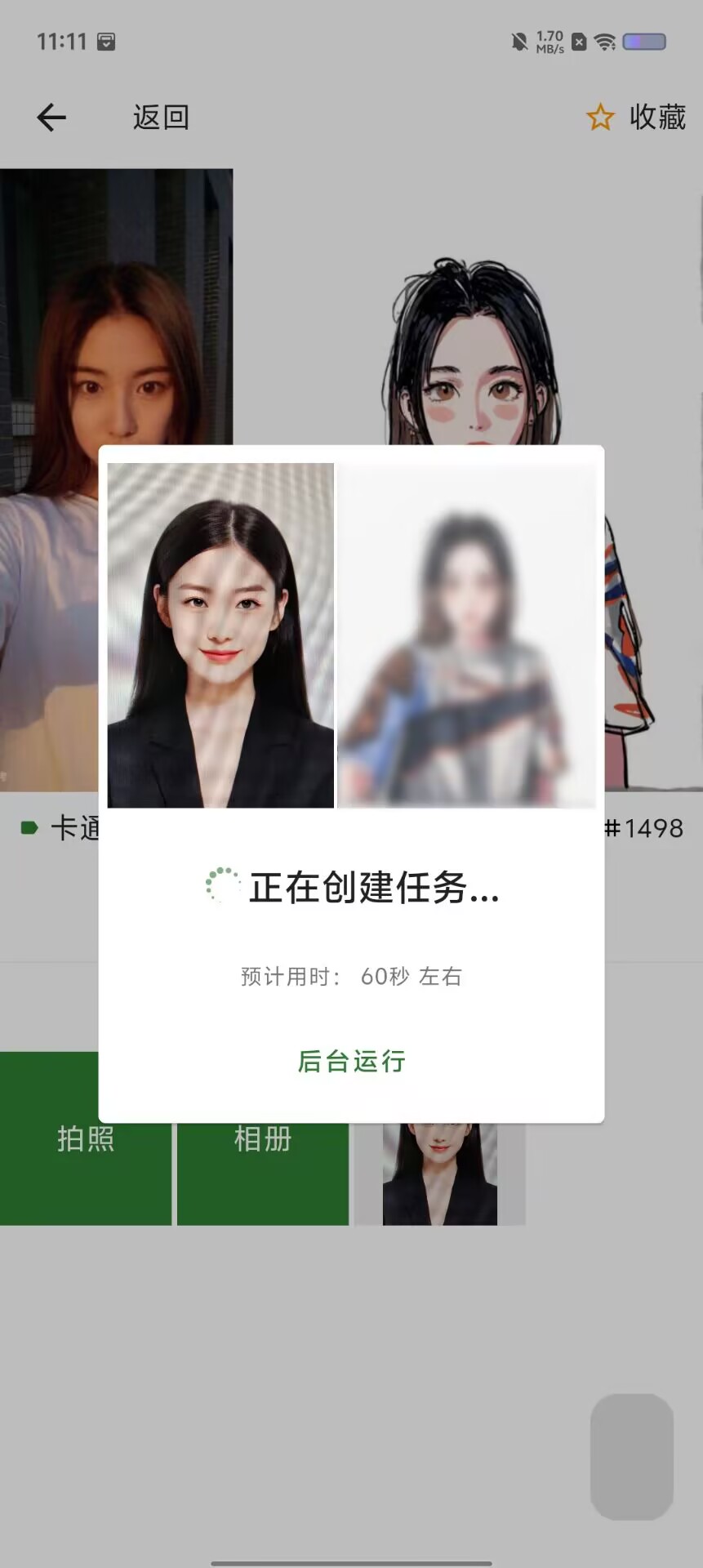Open 相册 to pick a photo

(263, 1138)
